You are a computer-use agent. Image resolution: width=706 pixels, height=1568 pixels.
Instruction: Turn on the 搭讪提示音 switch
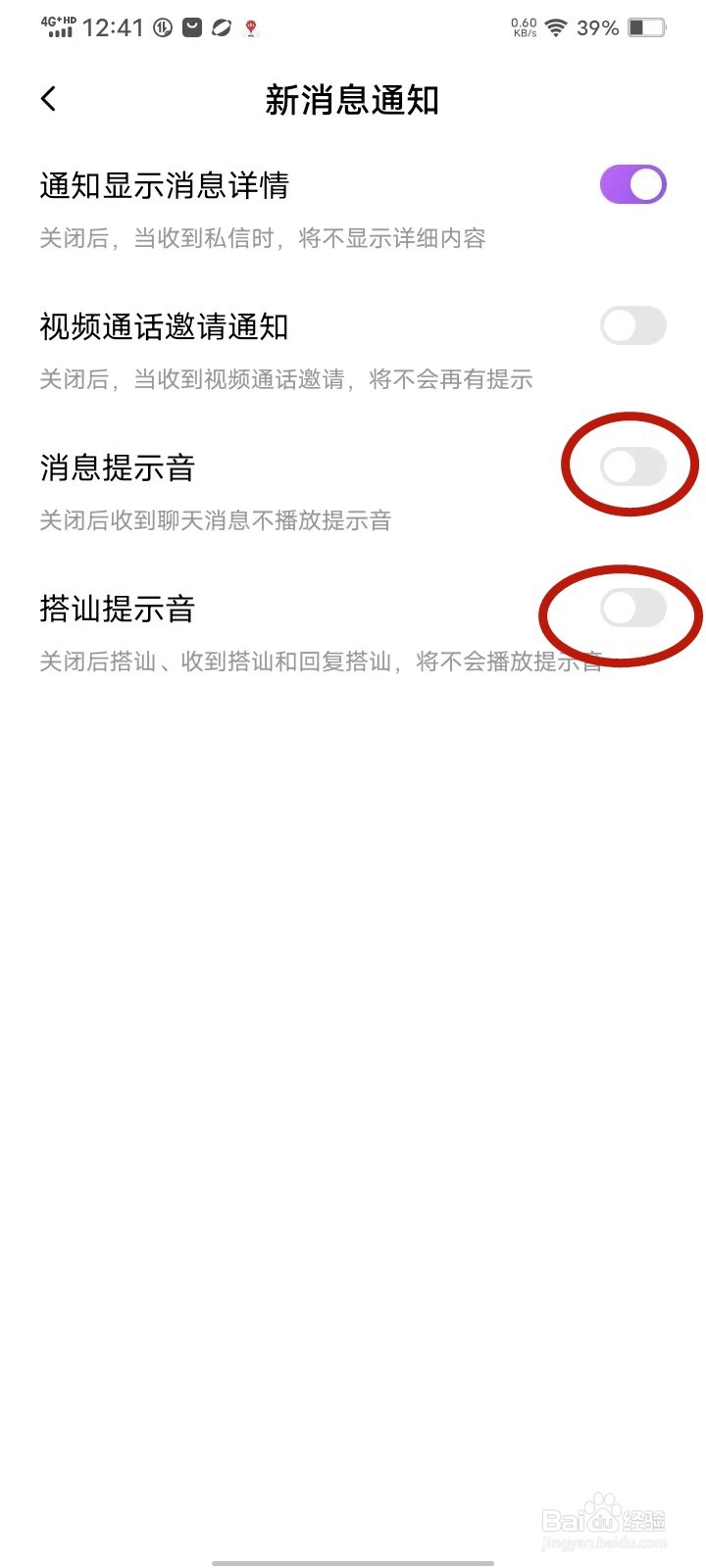click(630, 610)
